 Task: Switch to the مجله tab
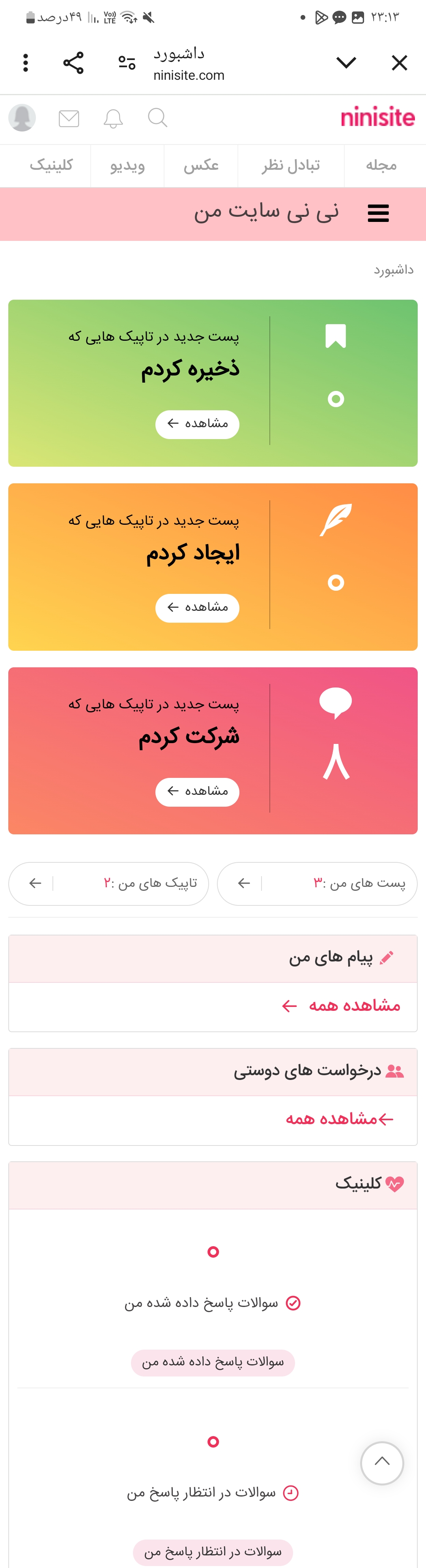click(x=381, y=165)
